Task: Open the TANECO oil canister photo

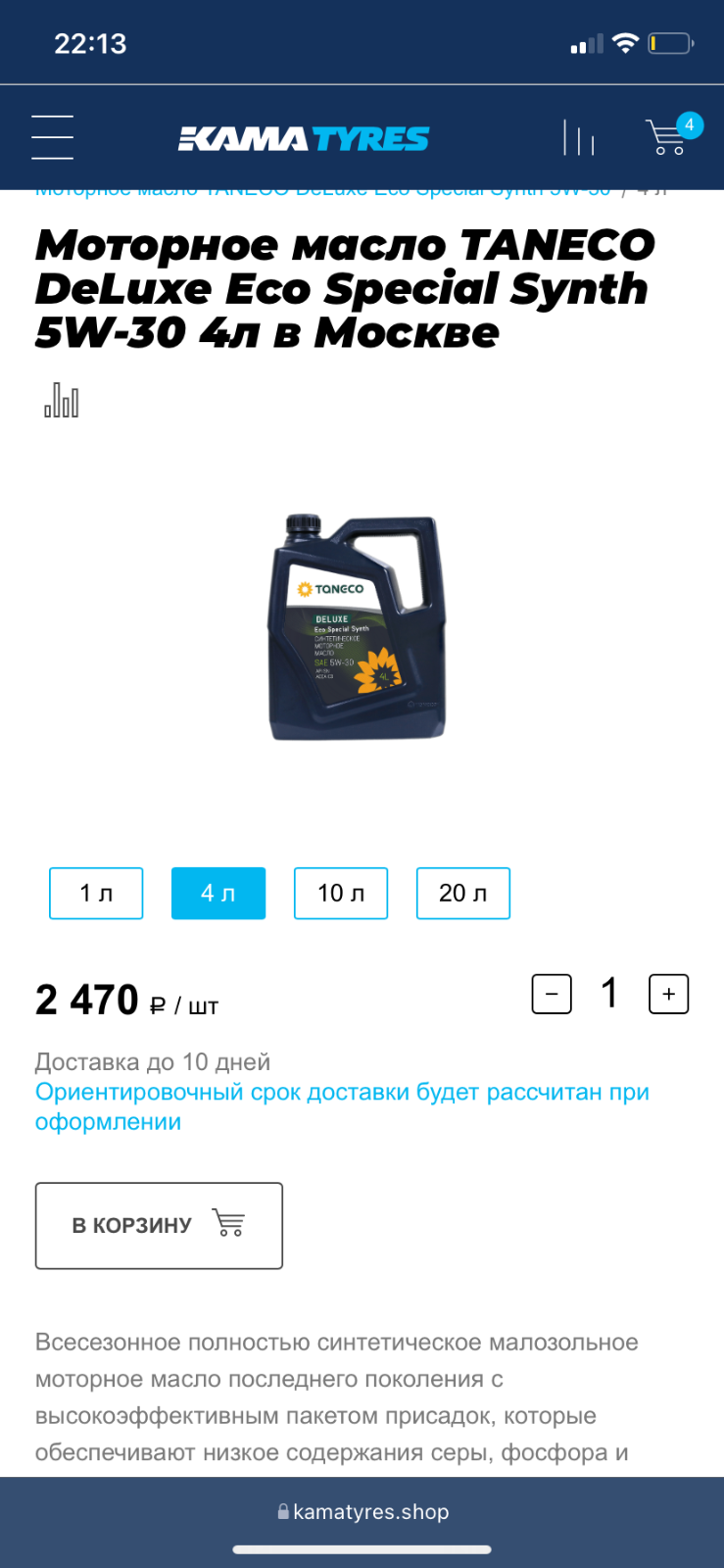Action: tap(358, 627)
